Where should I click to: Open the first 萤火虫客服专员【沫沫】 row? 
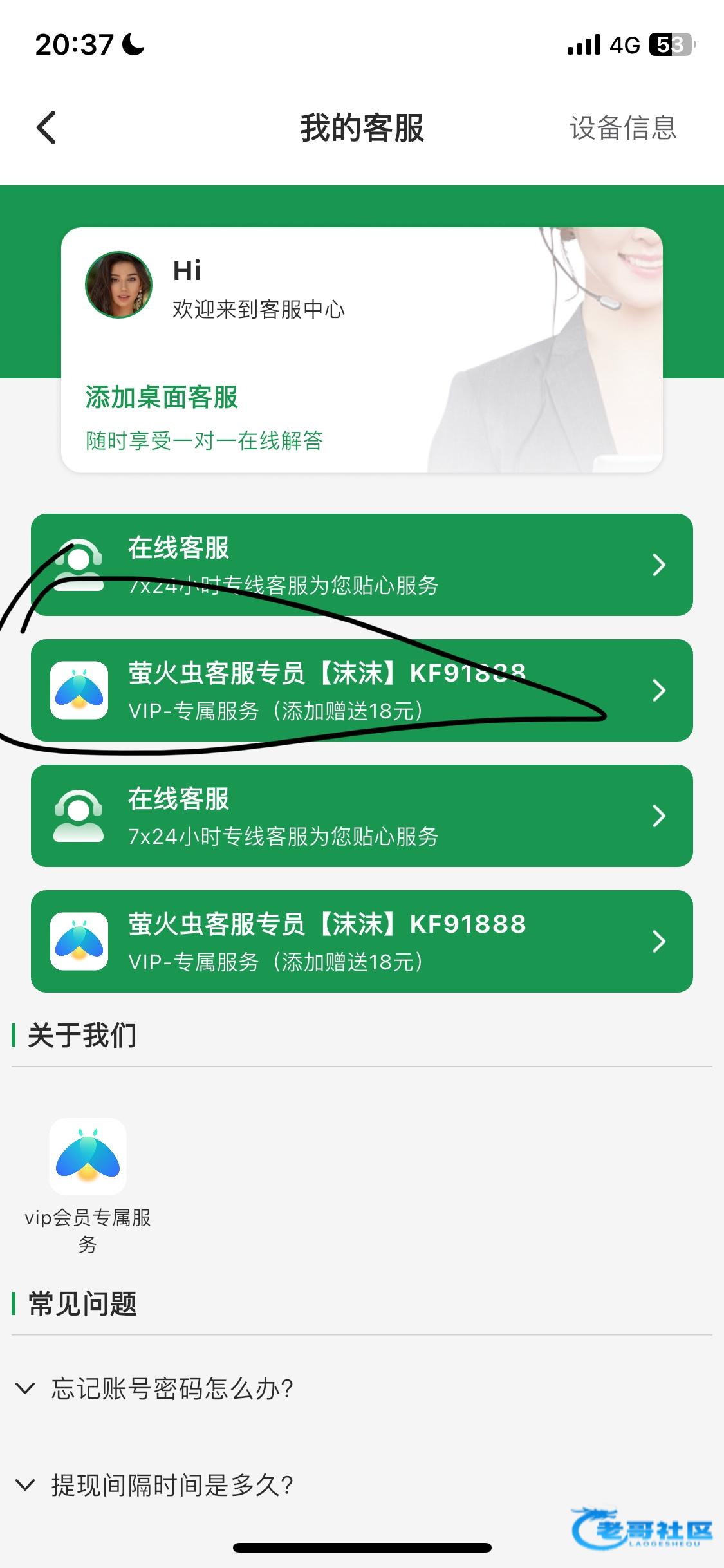pos(362,690)
